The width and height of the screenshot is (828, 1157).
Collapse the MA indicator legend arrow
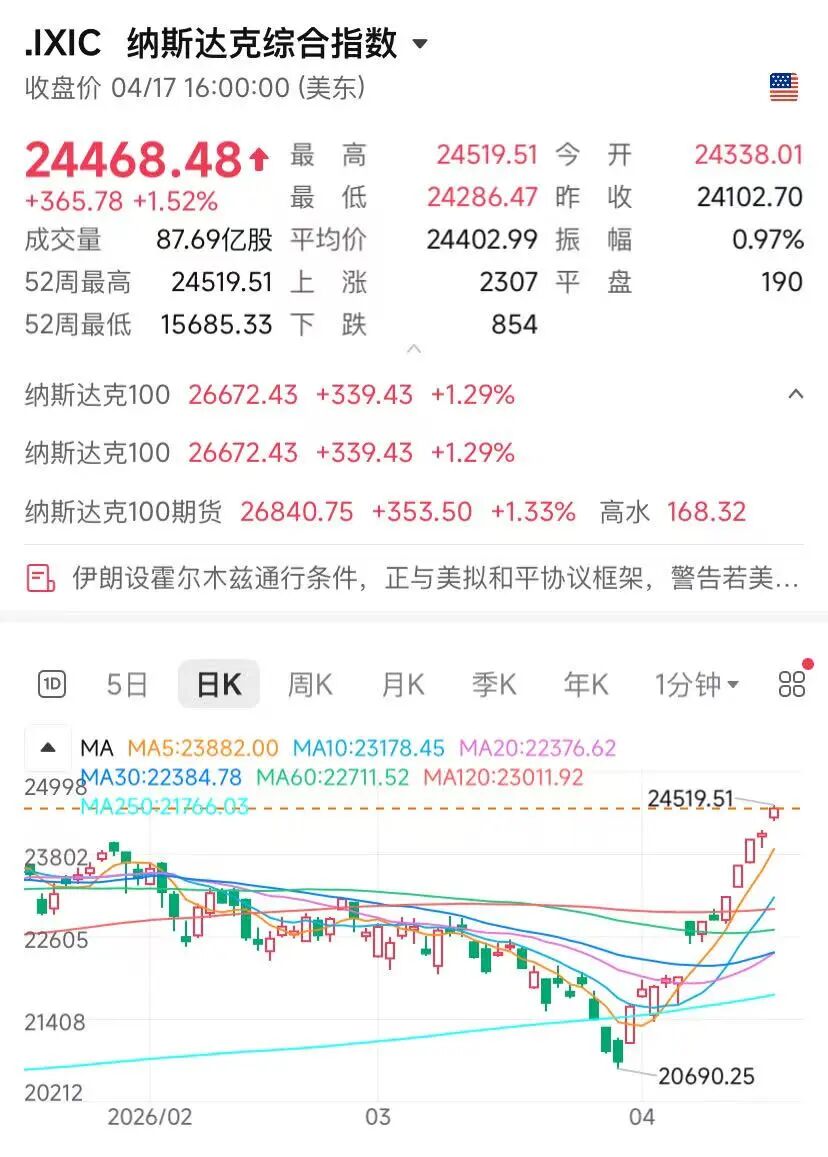pyautogui.click(x=46, y=747)
